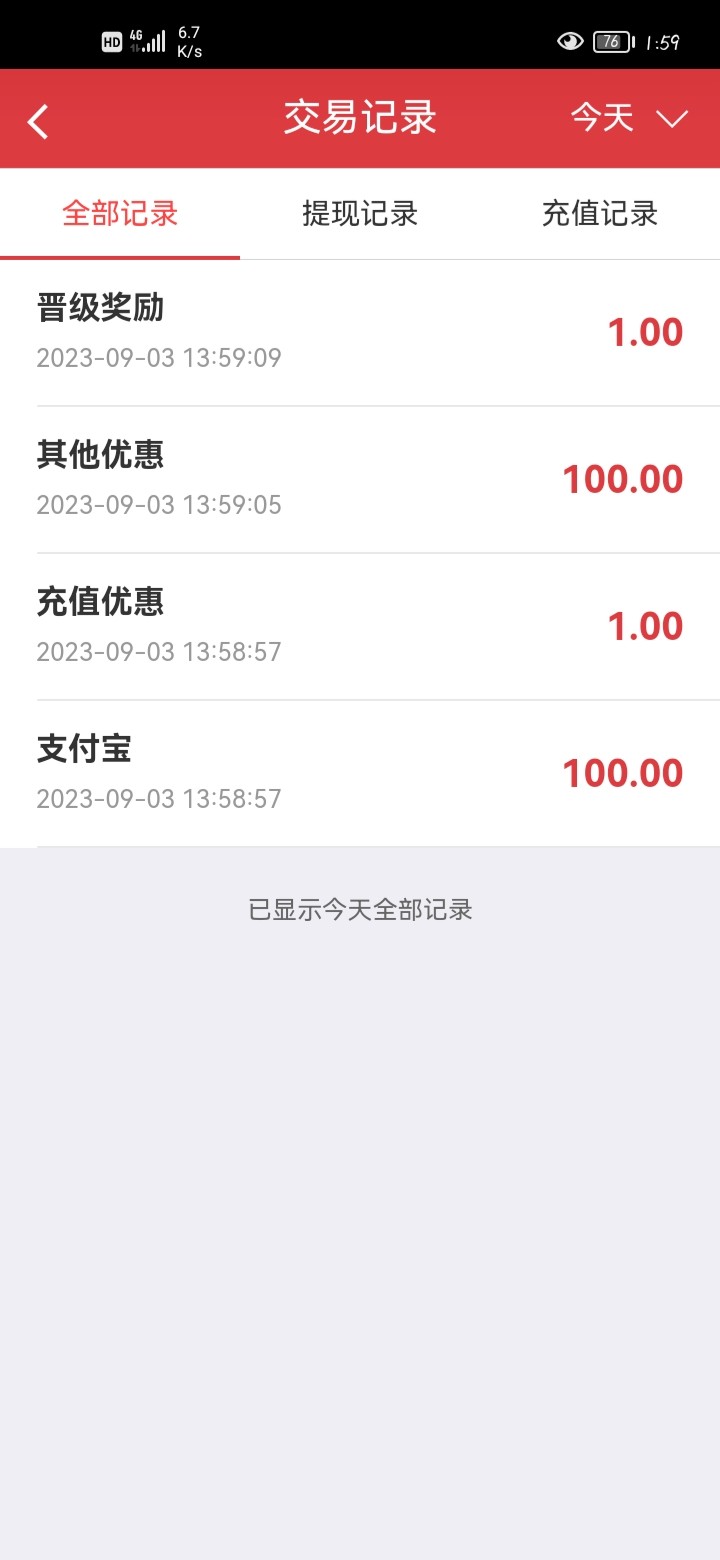View the 支付宝 transaction record
Viewport: 720px width, 1560px height.
(x=360, y=773)
